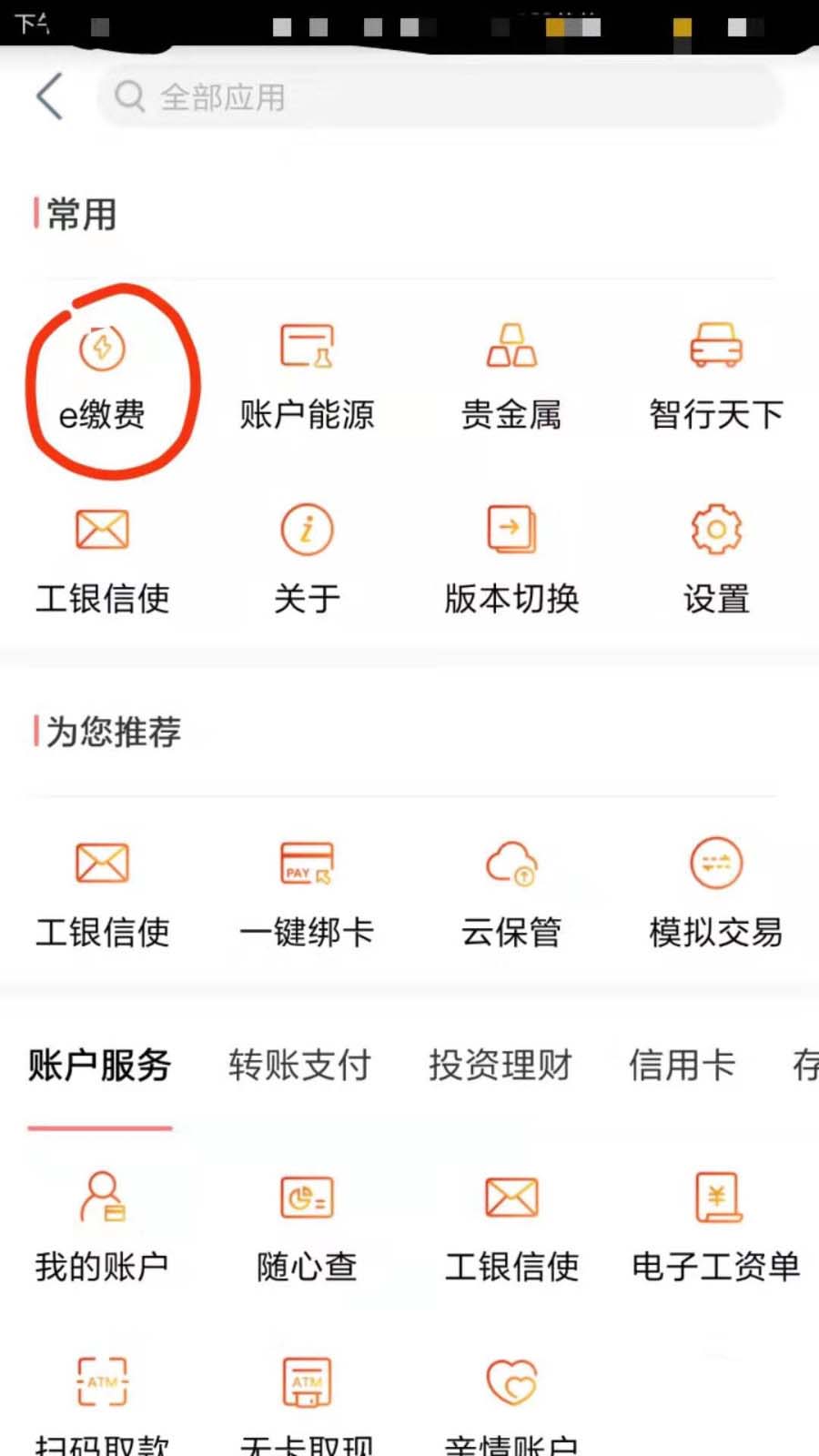819x1456 pixels.
Task: Switch to the 转账支付 tab
Action: (x=299, y=1065)
